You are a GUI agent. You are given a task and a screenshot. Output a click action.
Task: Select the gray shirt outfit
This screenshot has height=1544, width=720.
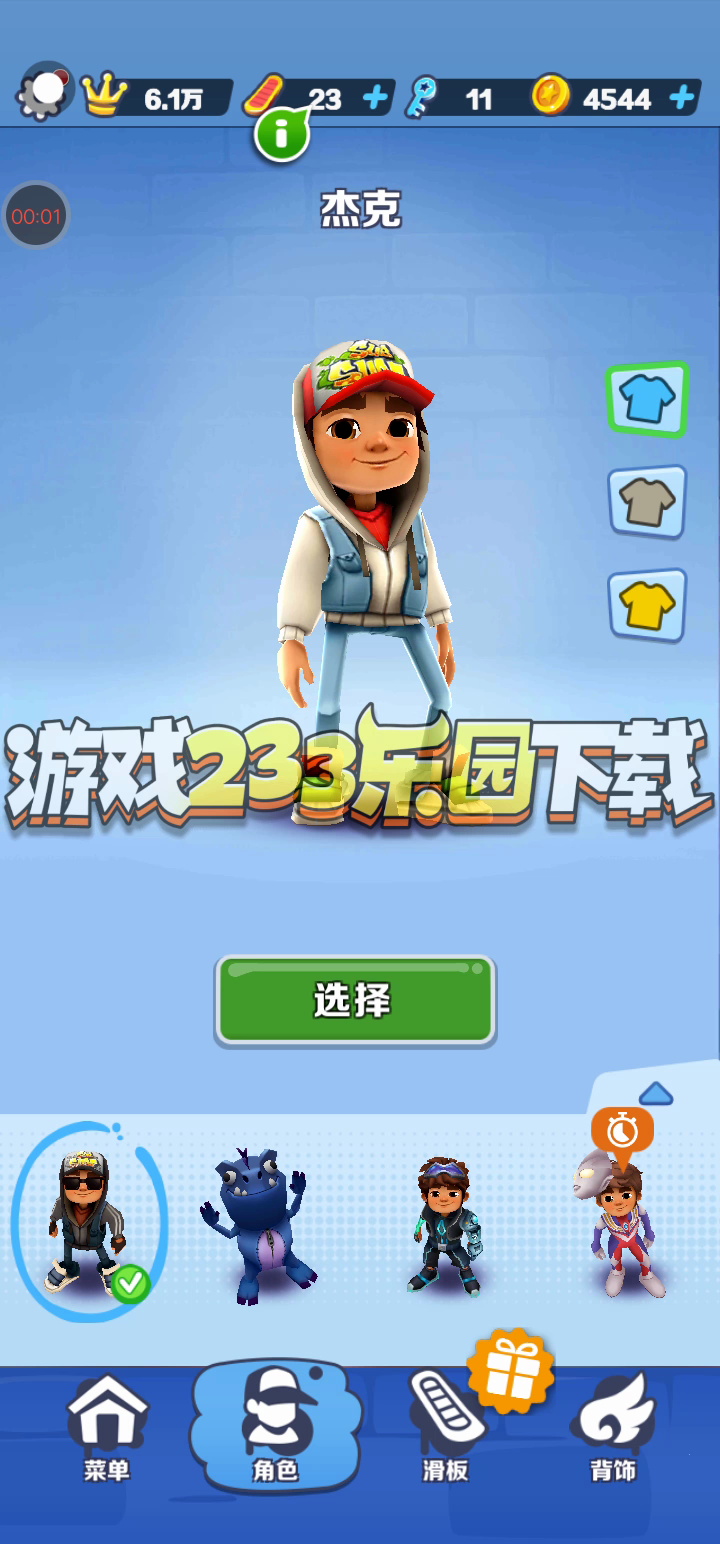647,502
